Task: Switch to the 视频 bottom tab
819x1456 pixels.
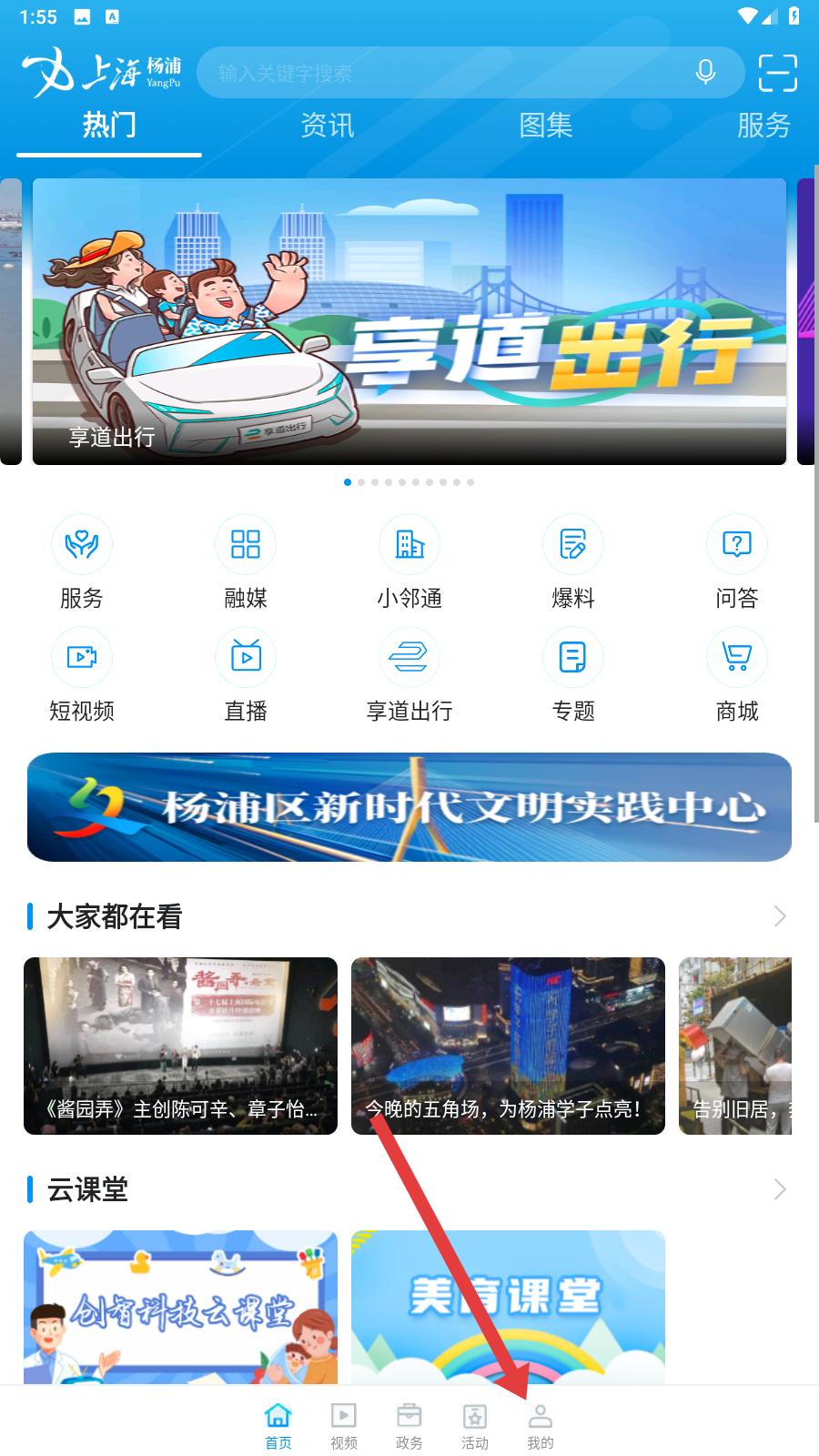Action: click(344, 1425)
